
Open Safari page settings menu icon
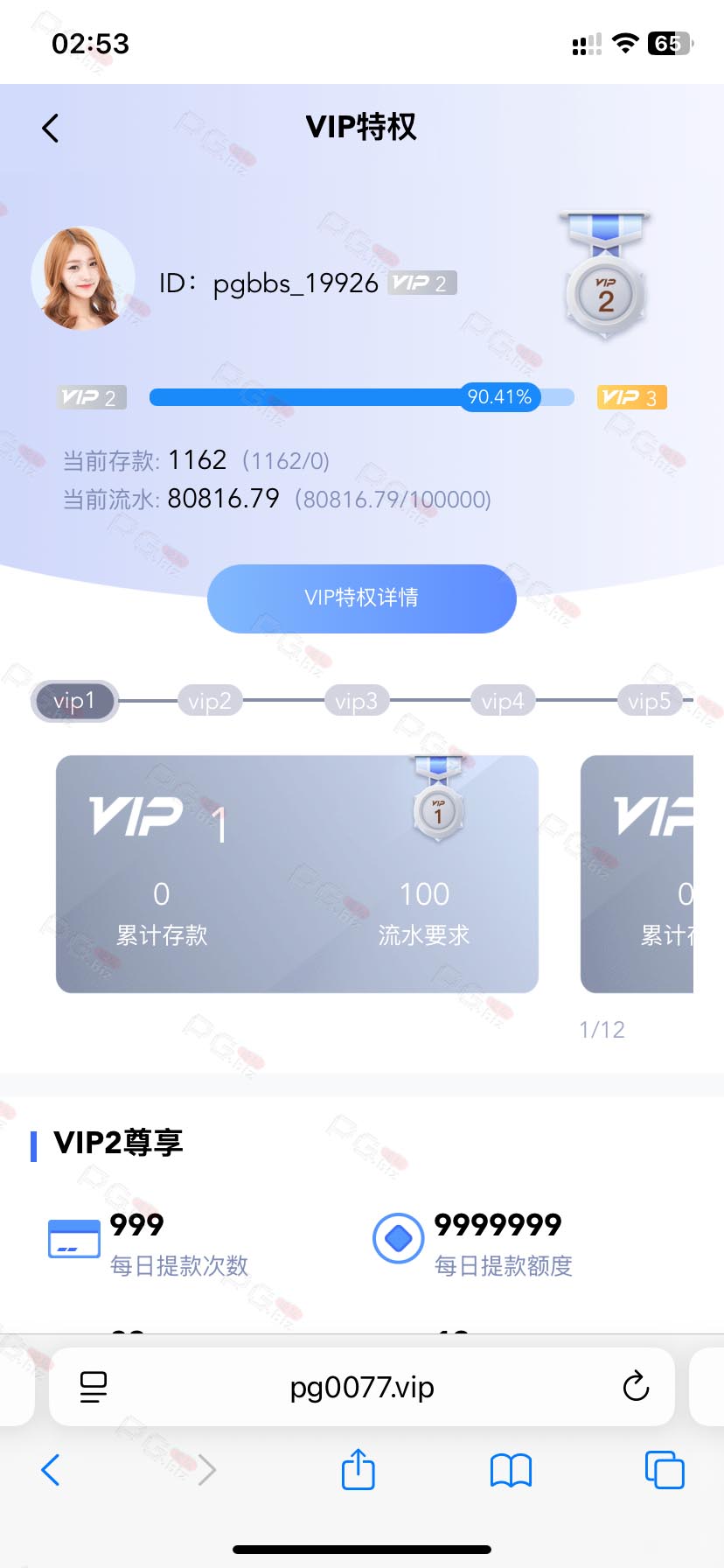pyautogui.click(x=94, y=1387)
